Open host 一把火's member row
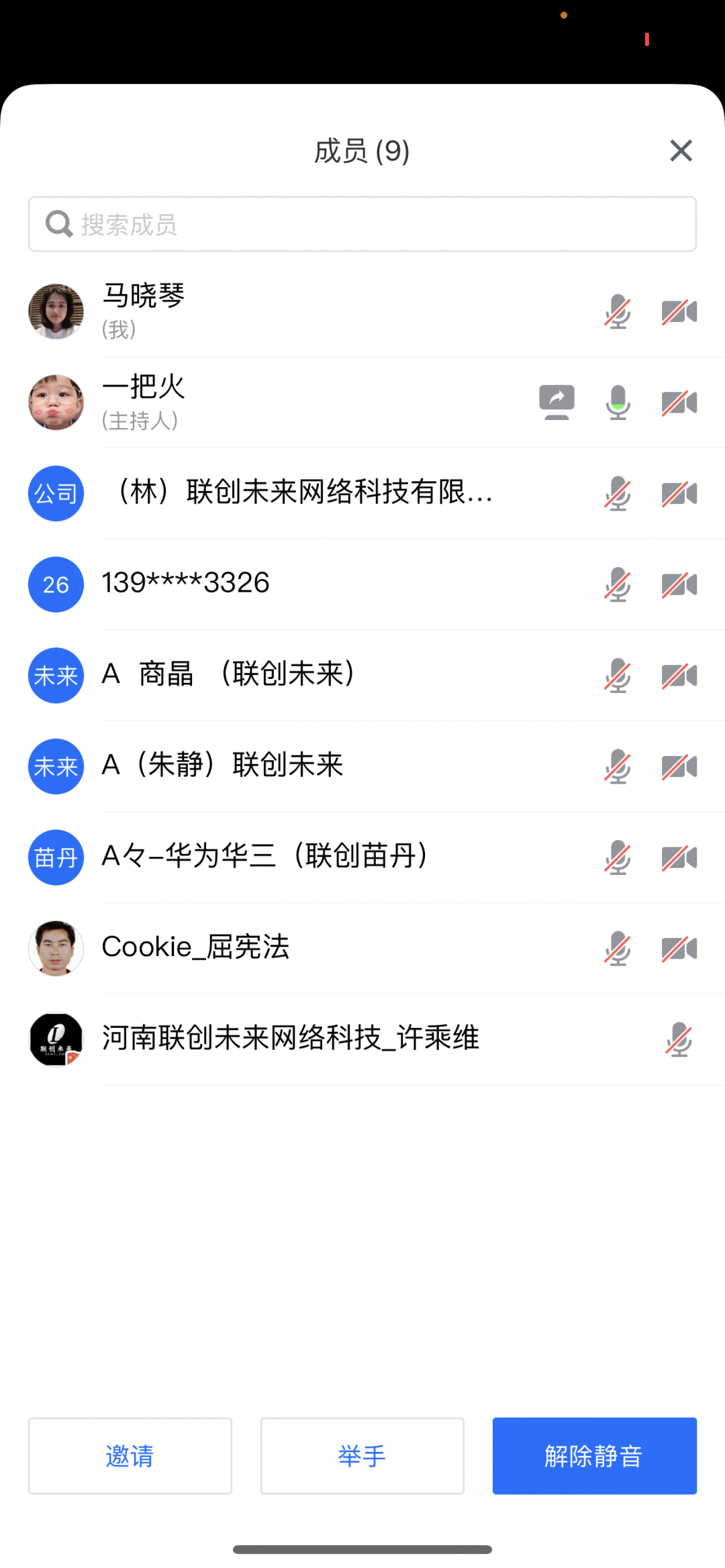 362,403
